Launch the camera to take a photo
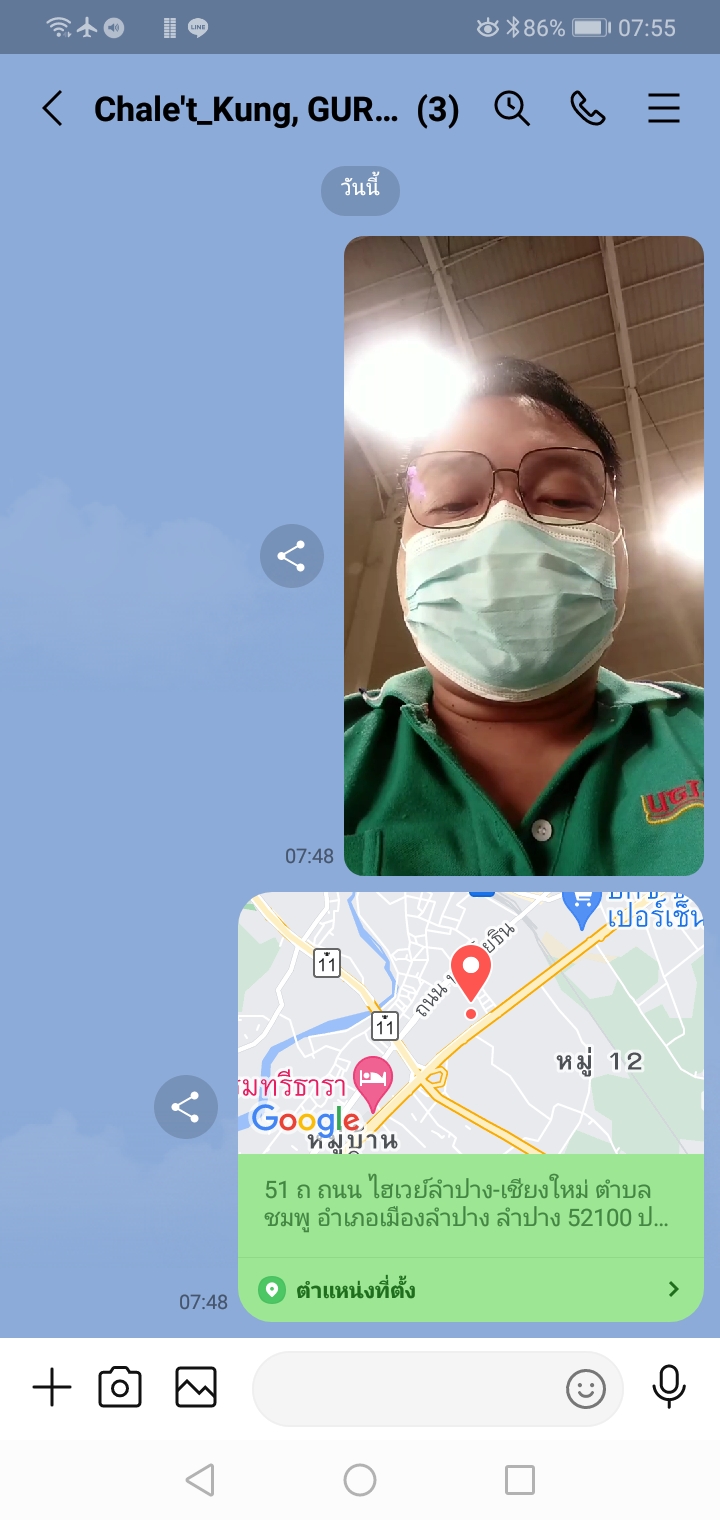The width and height of the screenshot is (720, 1520). tap(120, 1387)
